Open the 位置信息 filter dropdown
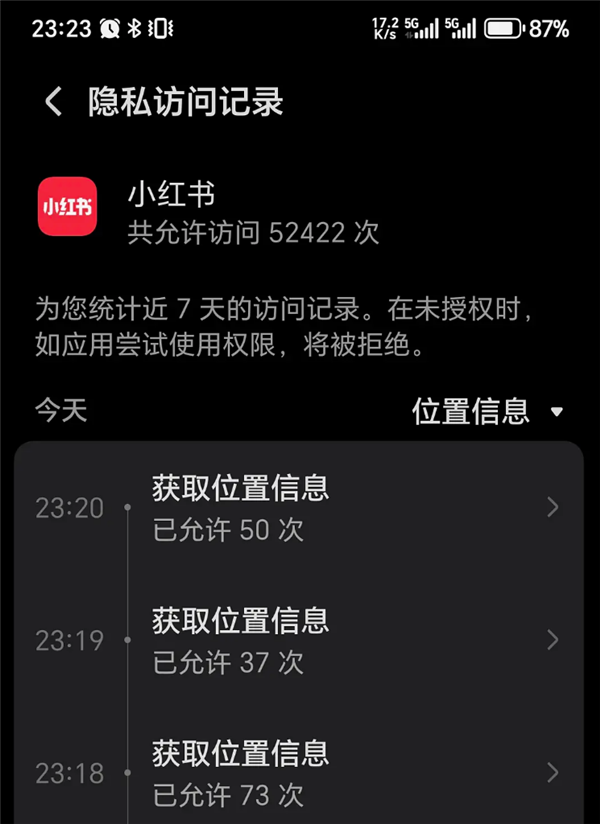Screen dimensions: 600x824 pyautogui.click(x=488, y=411)
